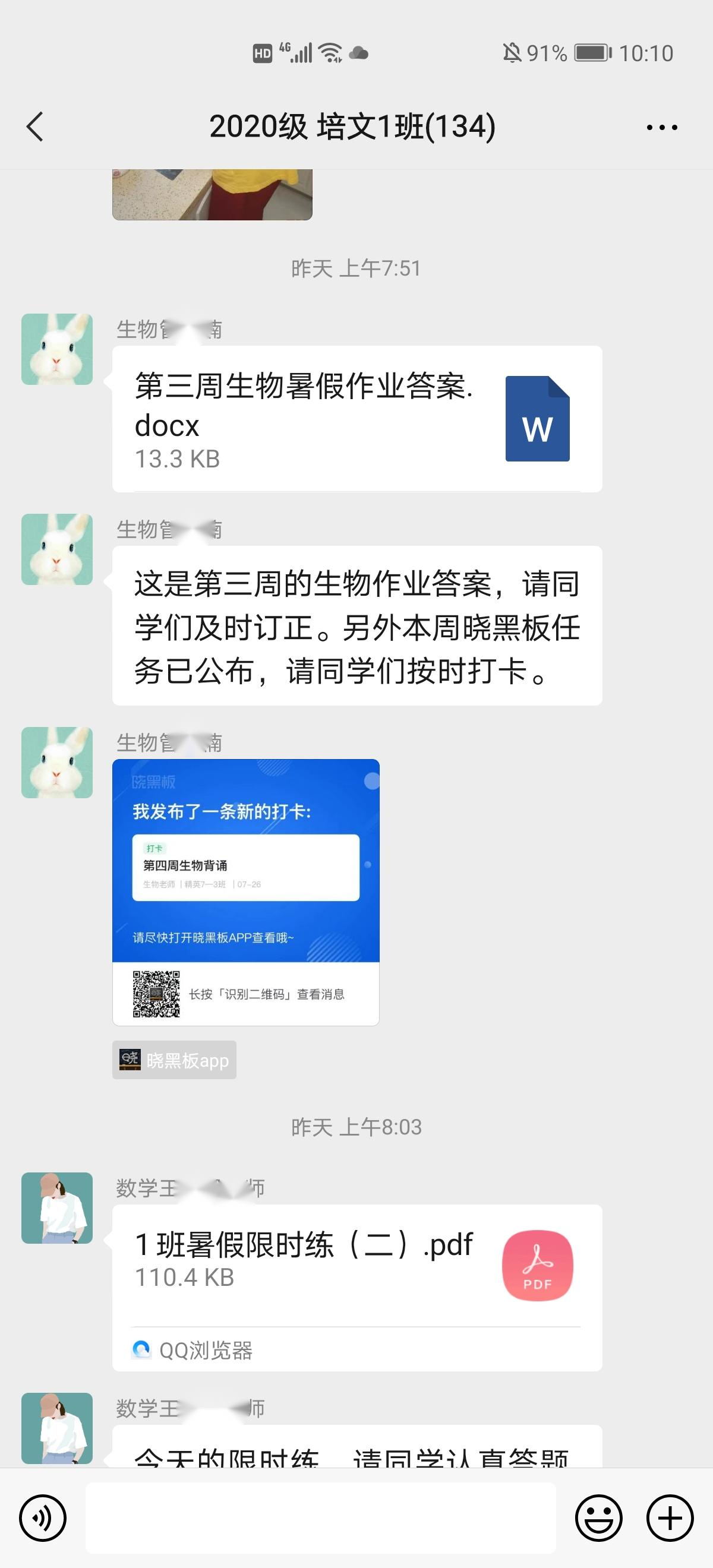Open the emoji picker
This screenshot has height=1568, width=713.
(x=598, y=1518)
